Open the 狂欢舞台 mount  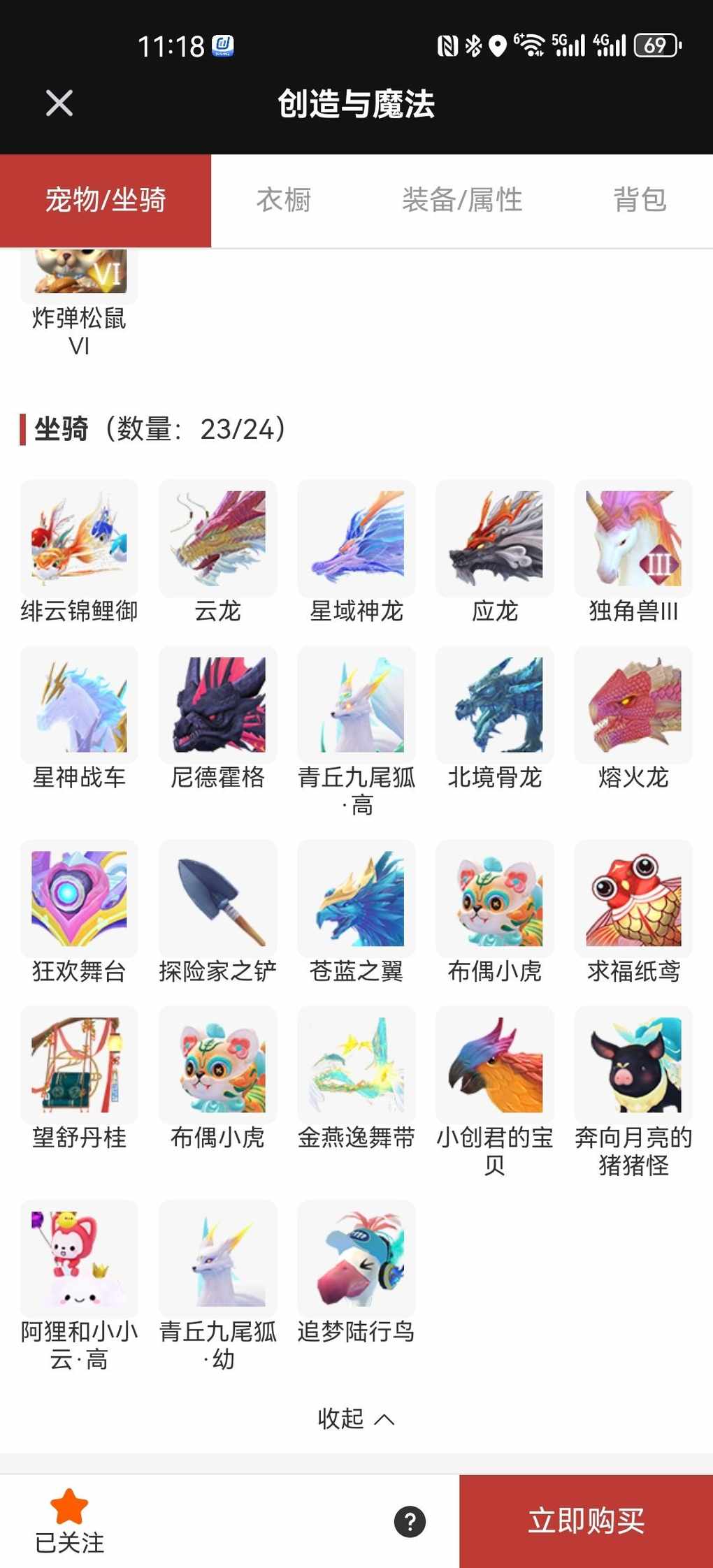(x=79, y=899)
